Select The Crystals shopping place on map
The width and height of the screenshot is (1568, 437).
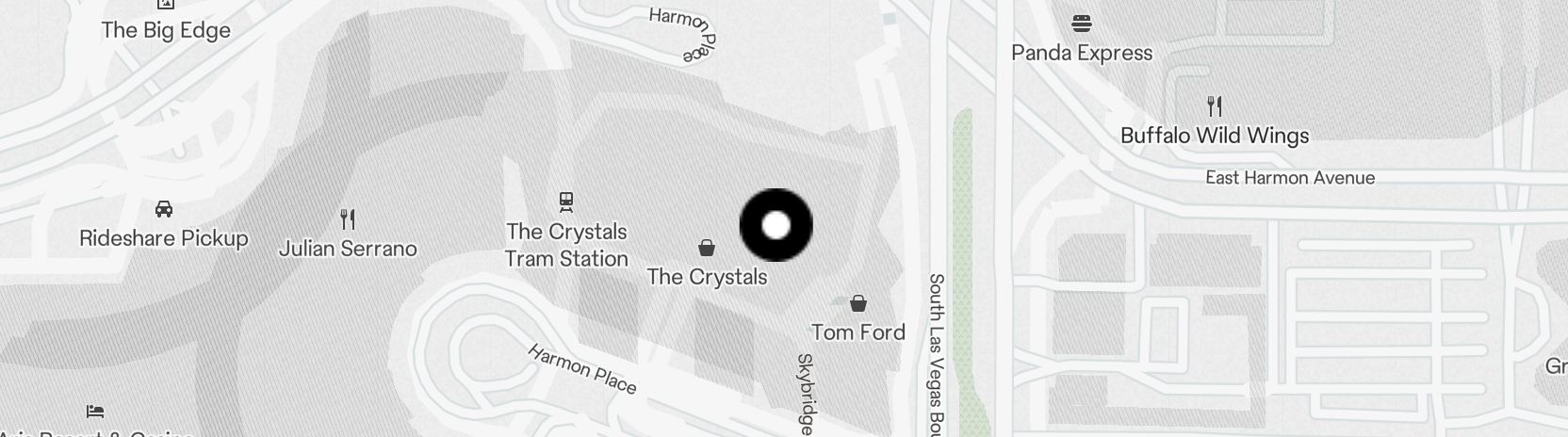click(x=707, y=249)
